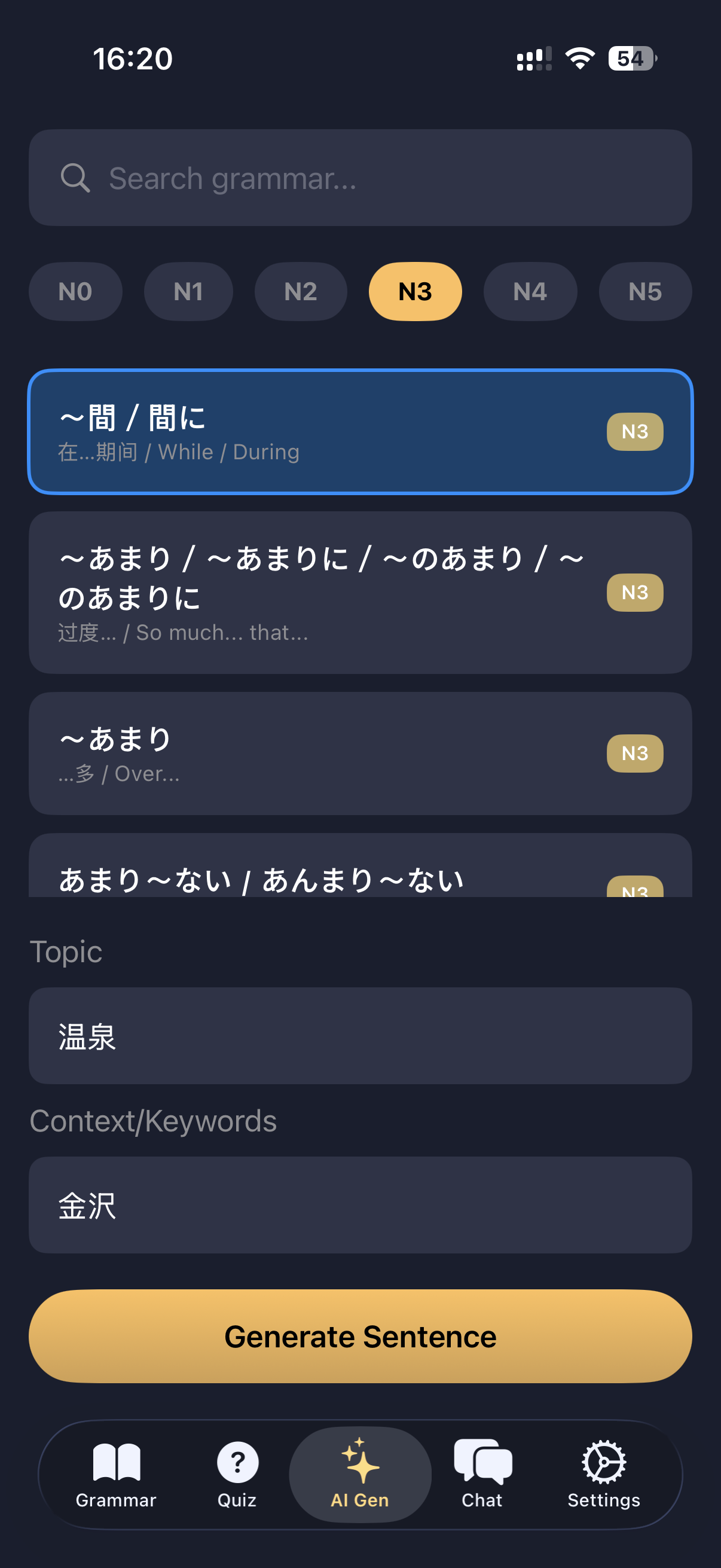
Task: Select the N0 level pill
Action: [x=75, y=292]
